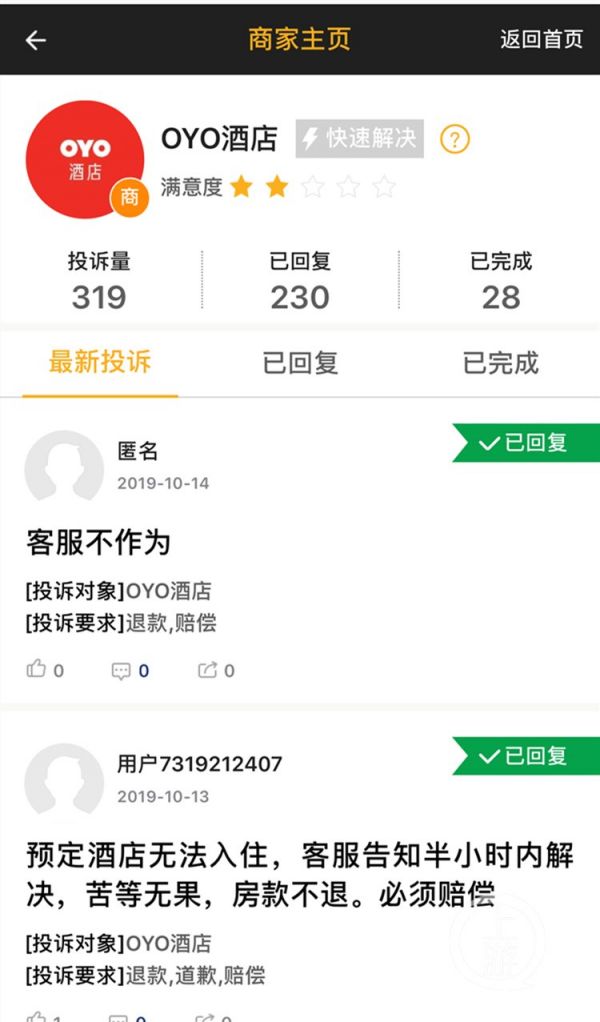This screenshot has width=600, height=1022.
Task: Open the question mark help icon
Action: (x=454, y=139)
